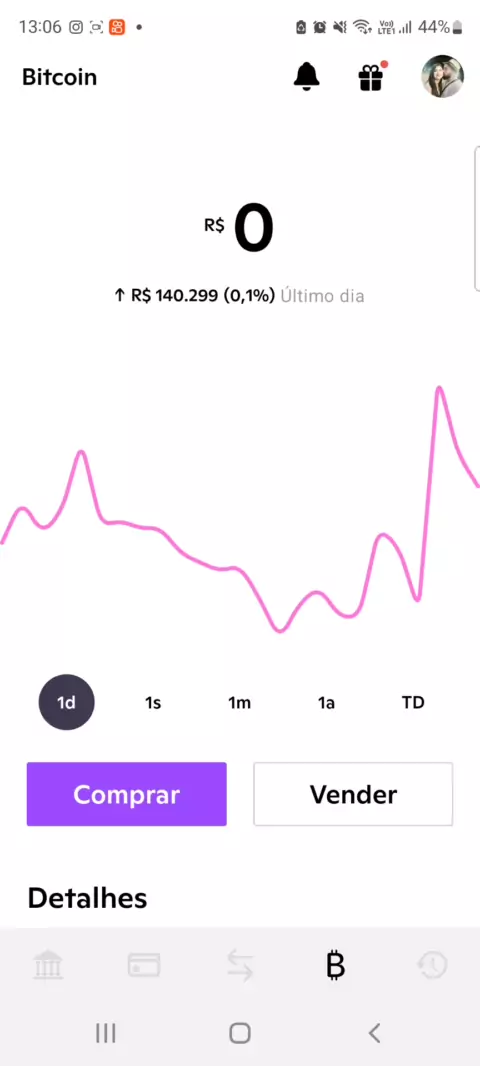
Task: Open recent apps from navigation bar
Action: pos(105,1033)
